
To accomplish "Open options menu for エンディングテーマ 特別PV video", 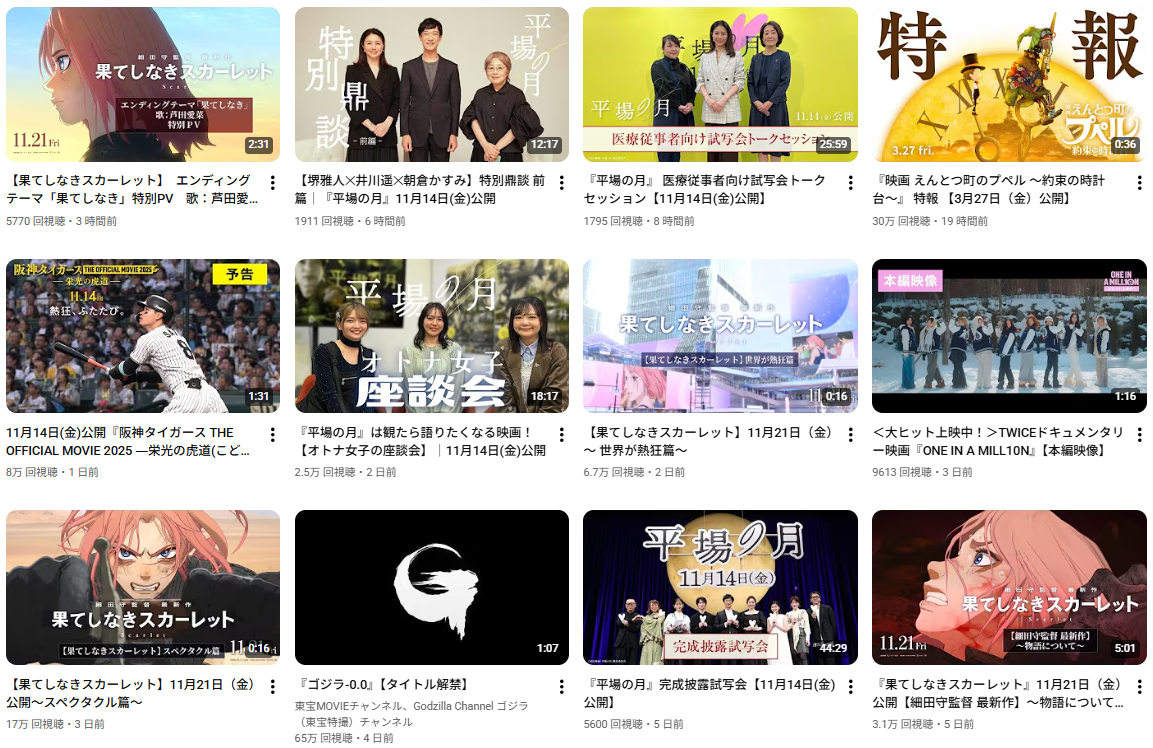I will [x=272, y=183].
